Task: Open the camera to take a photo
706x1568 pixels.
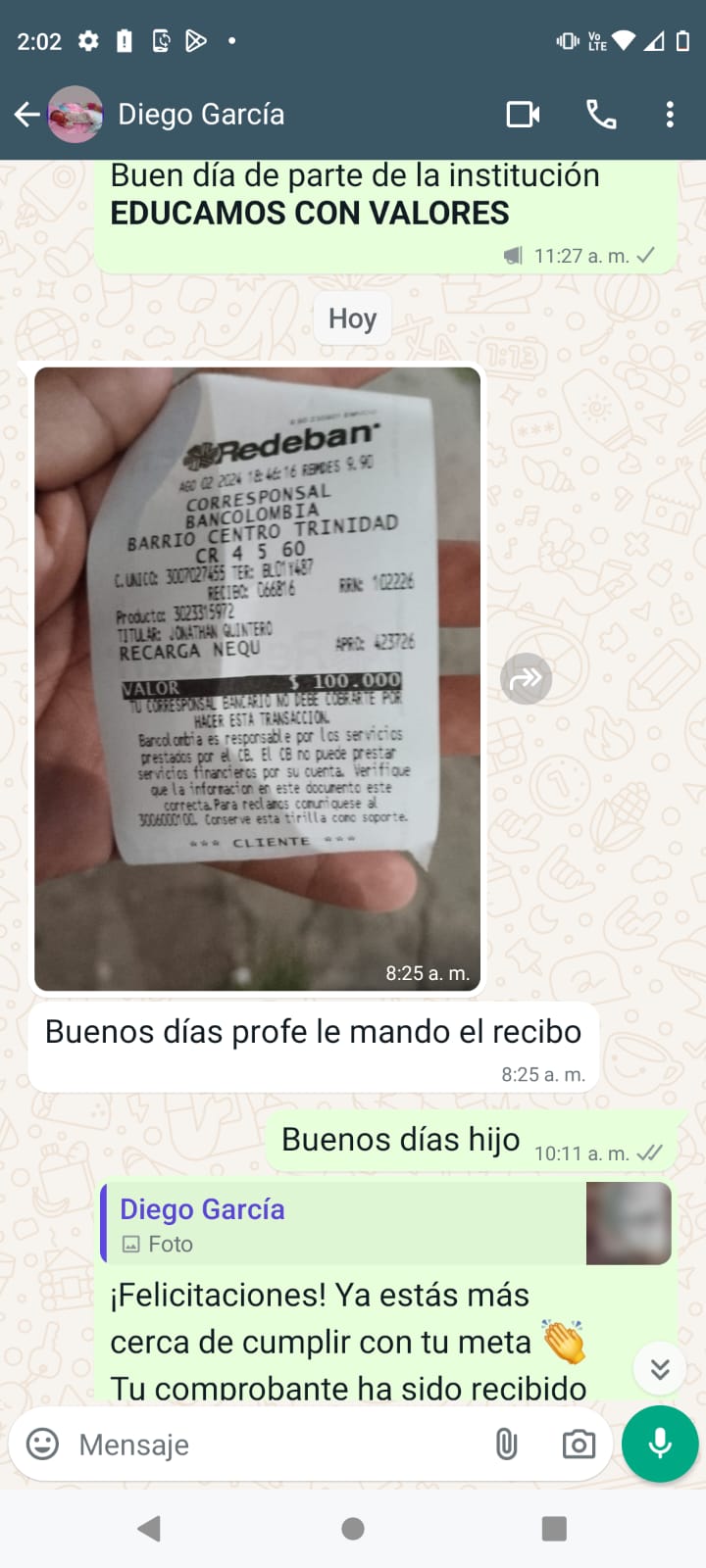Action: coord(579,1445)
